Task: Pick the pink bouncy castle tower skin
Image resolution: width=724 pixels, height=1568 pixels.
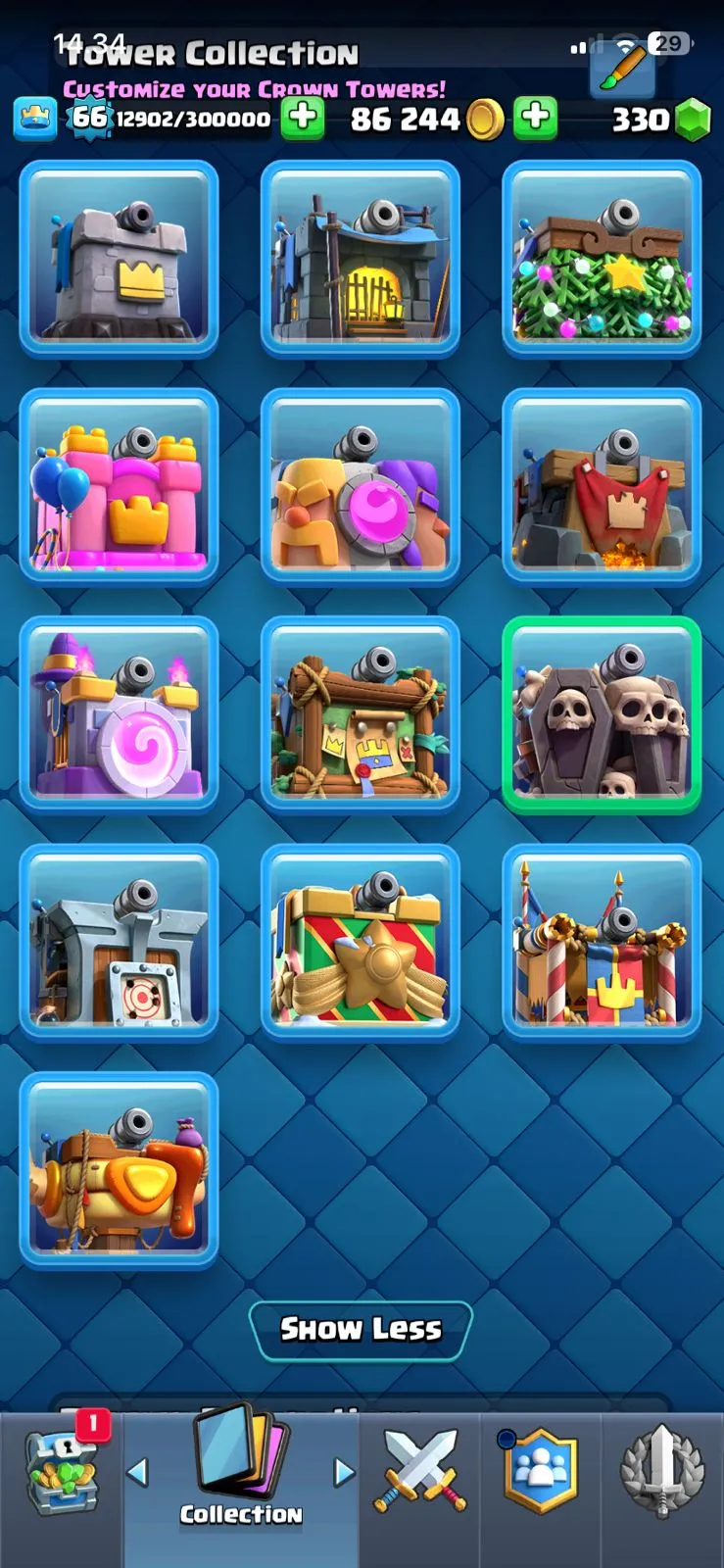Action: (x=119, y=486)
